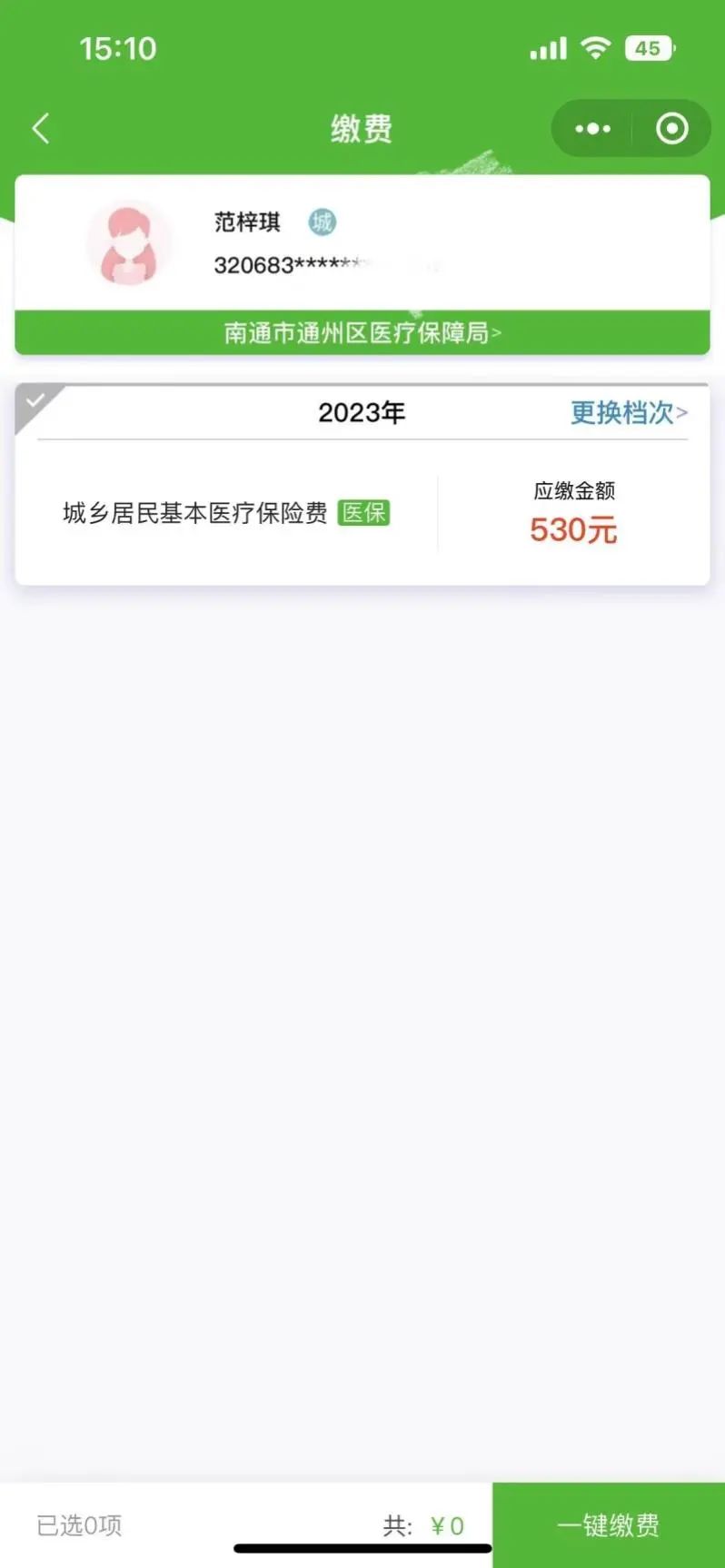Open 南通市通州区医疗保障局 selection
The image size is (725, 1568).
click(x=362, y=332)
